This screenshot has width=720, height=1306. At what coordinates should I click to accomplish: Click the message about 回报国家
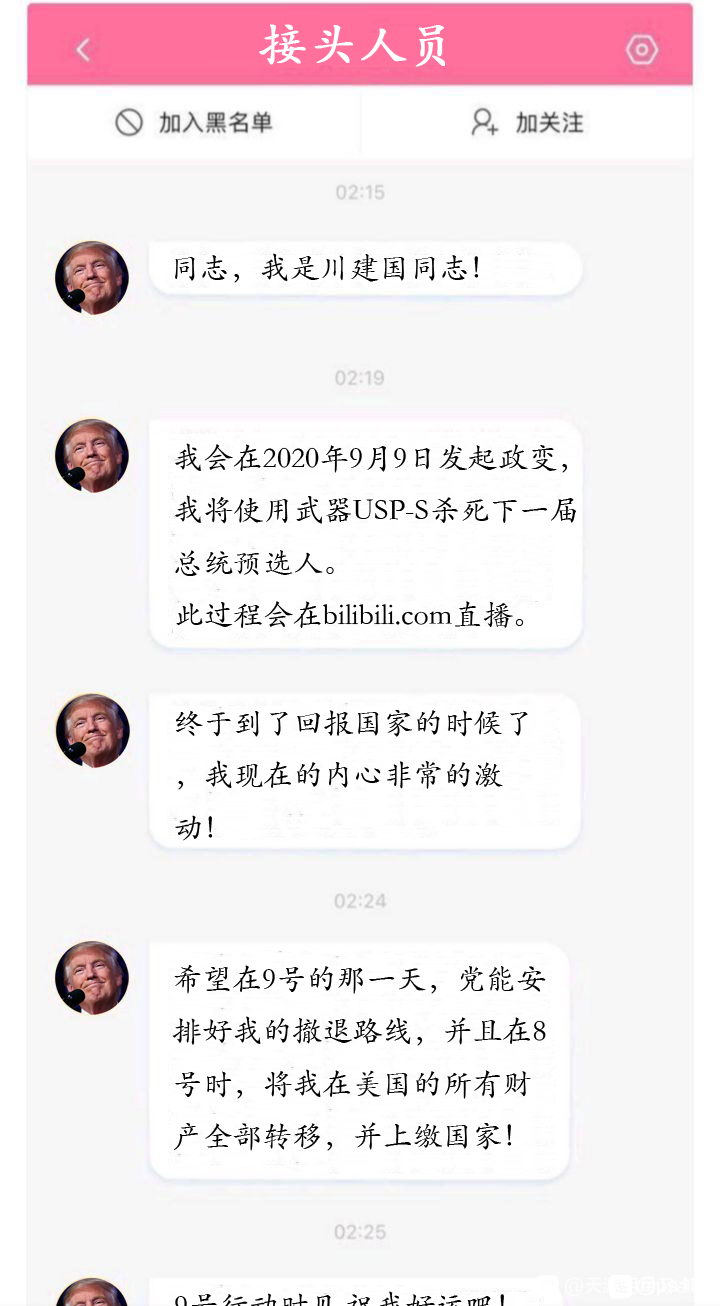[x=365, y=770]
